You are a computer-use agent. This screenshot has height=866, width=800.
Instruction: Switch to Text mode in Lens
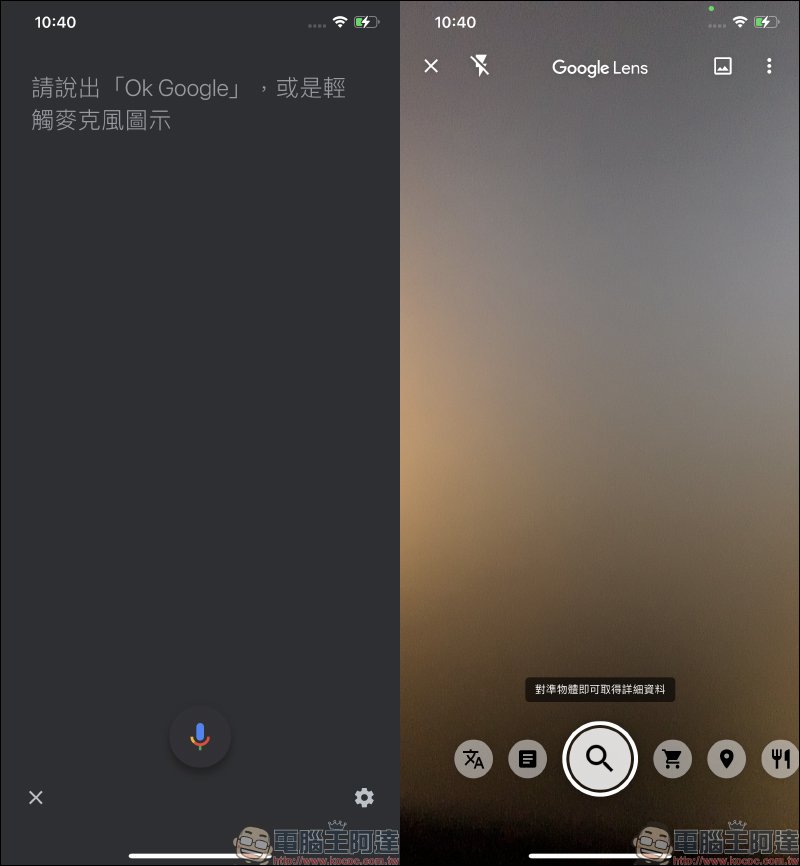point(528,759)
